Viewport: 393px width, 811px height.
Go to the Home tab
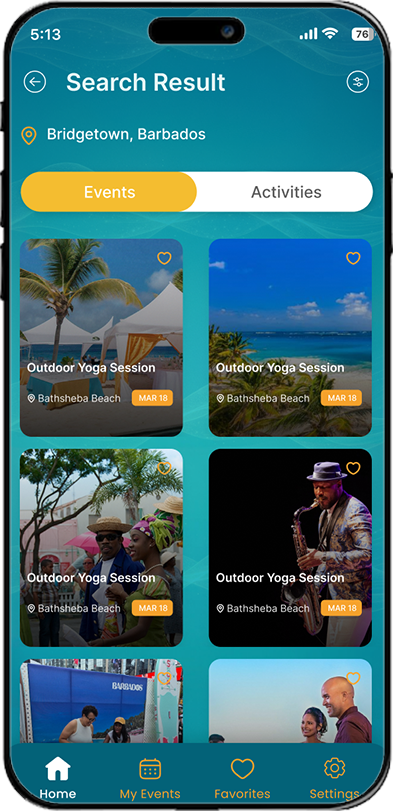point(57,778)
